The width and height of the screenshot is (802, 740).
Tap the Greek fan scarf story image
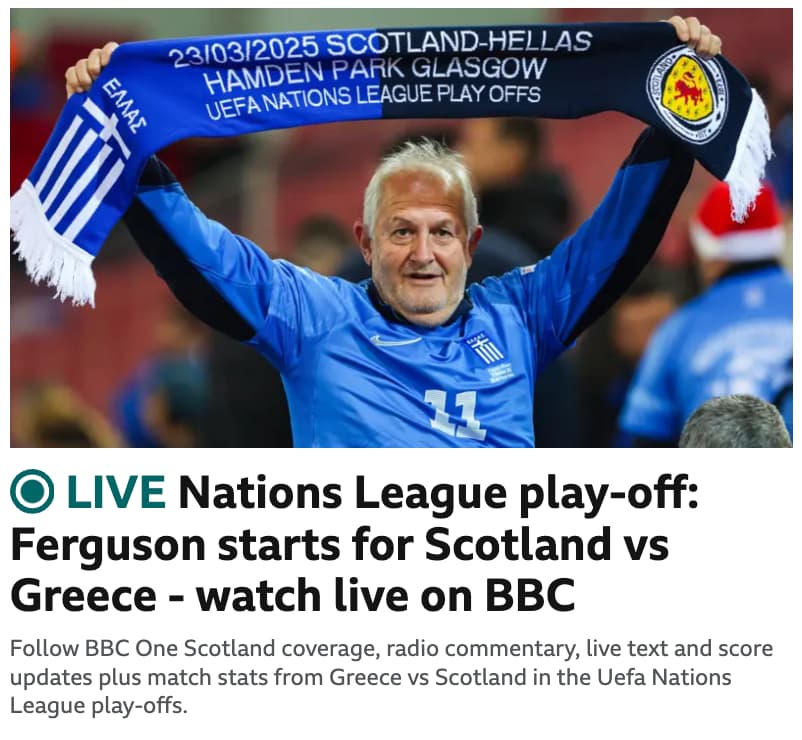coord(400,230)
